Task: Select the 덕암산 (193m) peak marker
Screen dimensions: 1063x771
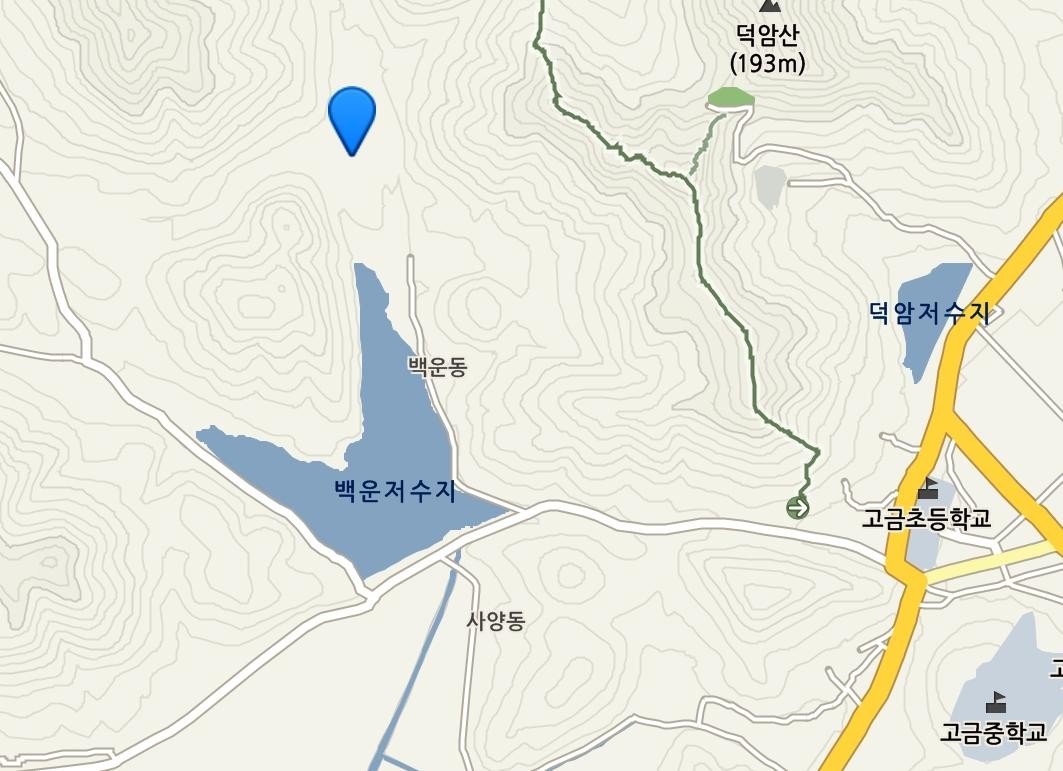Action: click(x=770, y=8)
